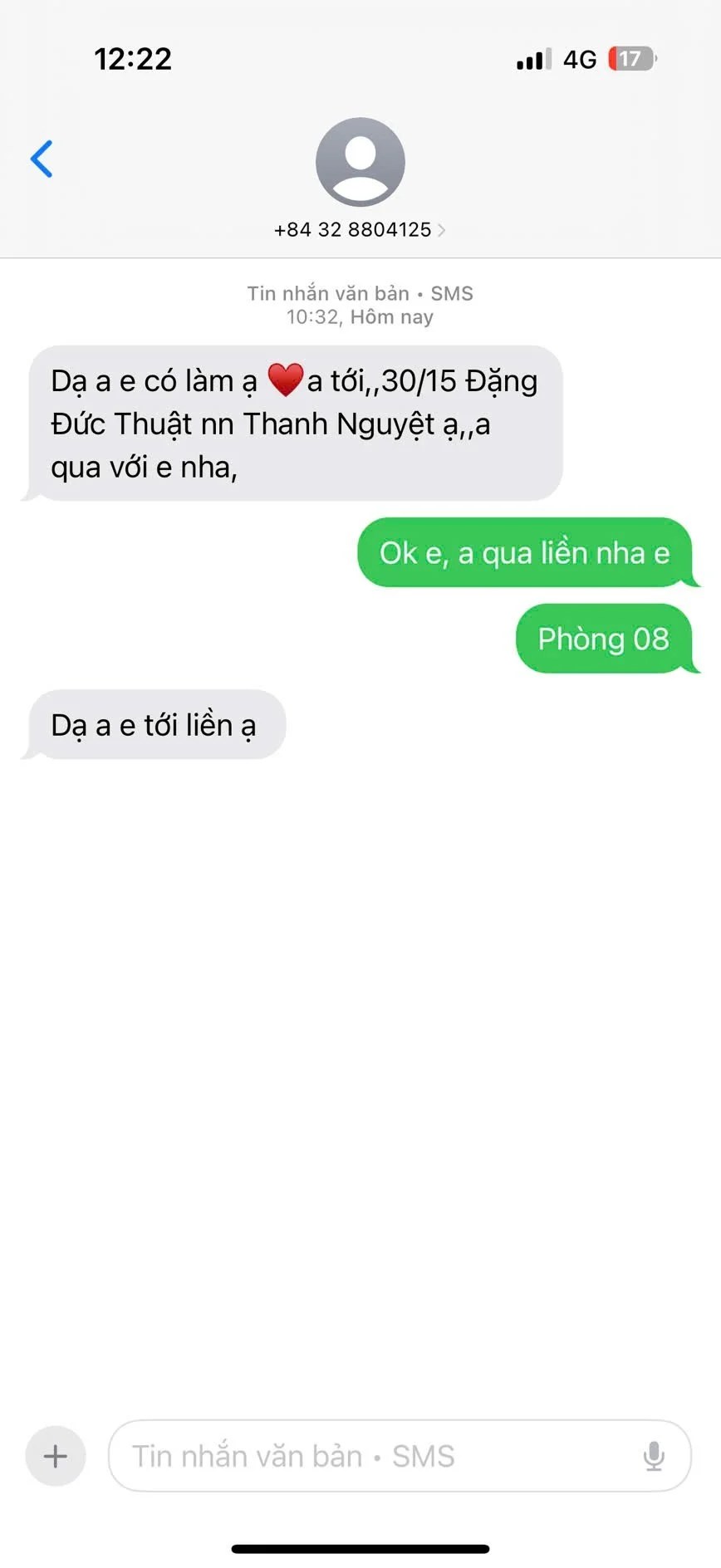Go back to the message list

(42, 159)
